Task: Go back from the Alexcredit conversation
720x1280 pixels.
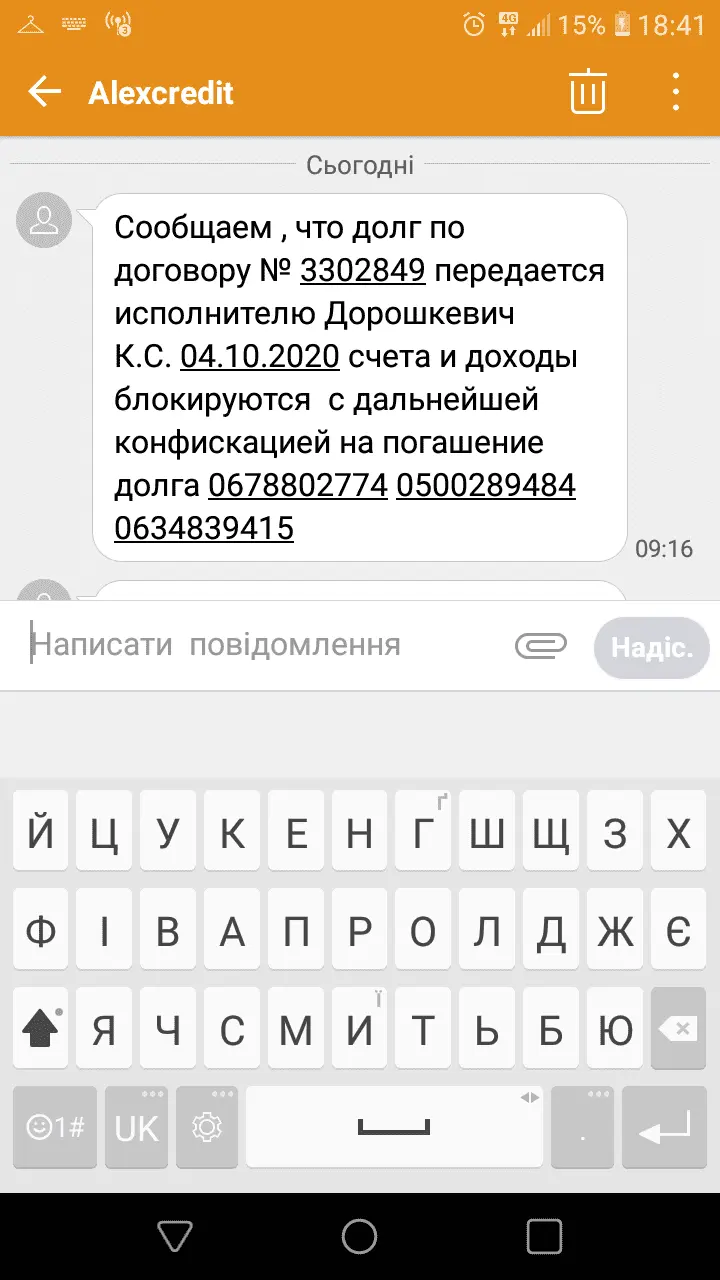Action: [x=44, y=93]
